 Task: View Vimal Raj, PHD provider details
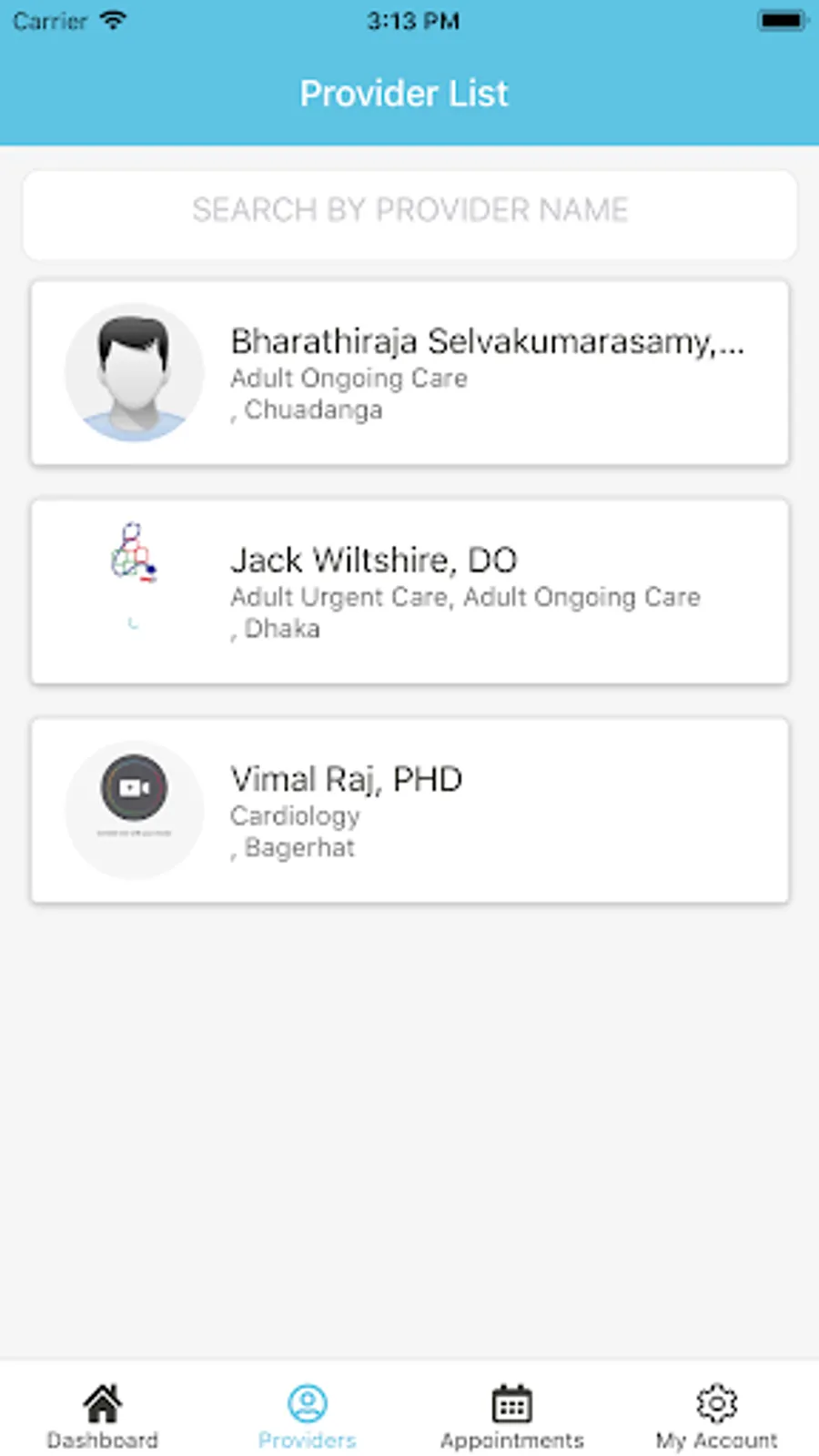(x=409, y=810)
